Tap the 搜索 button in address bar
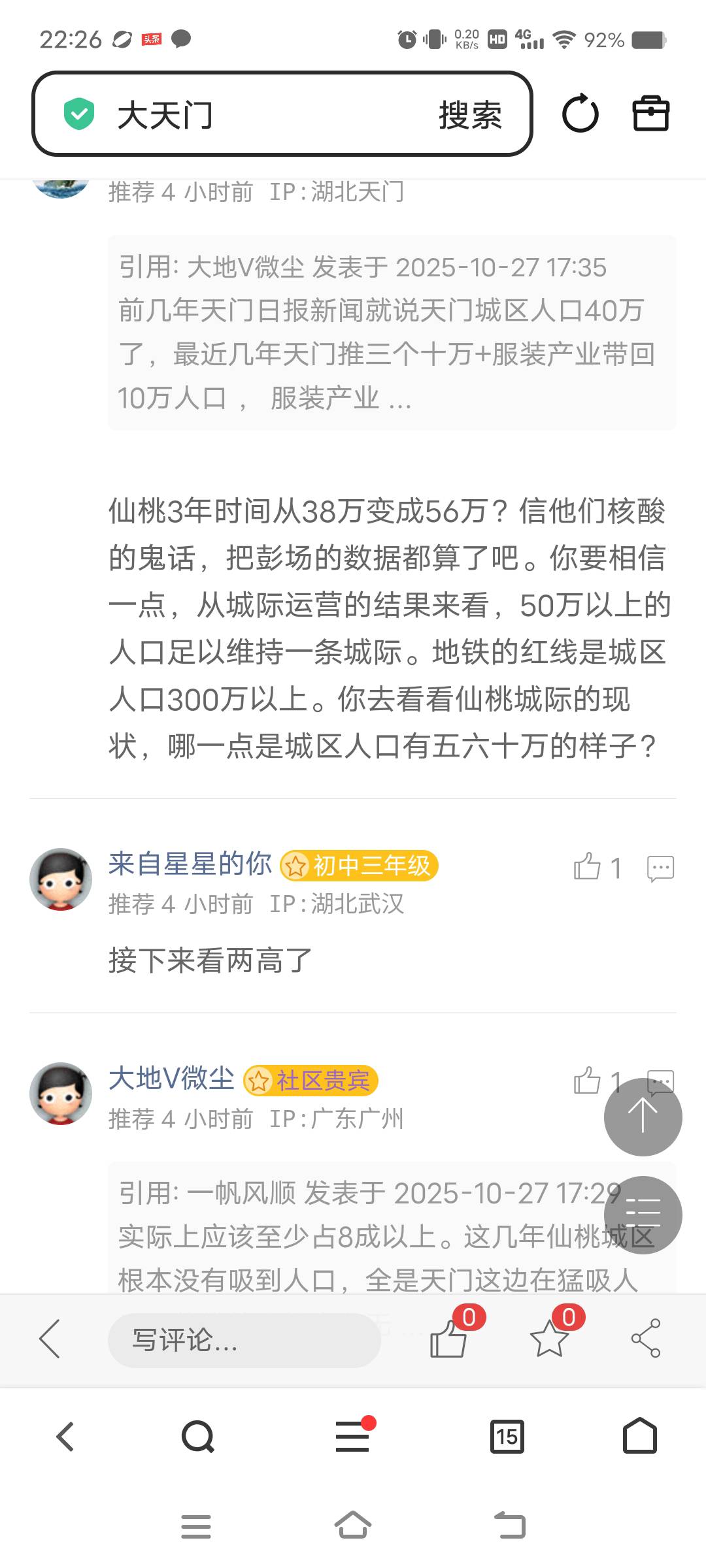Viewport: 706px width, 1568px height. tap(470, 116)
